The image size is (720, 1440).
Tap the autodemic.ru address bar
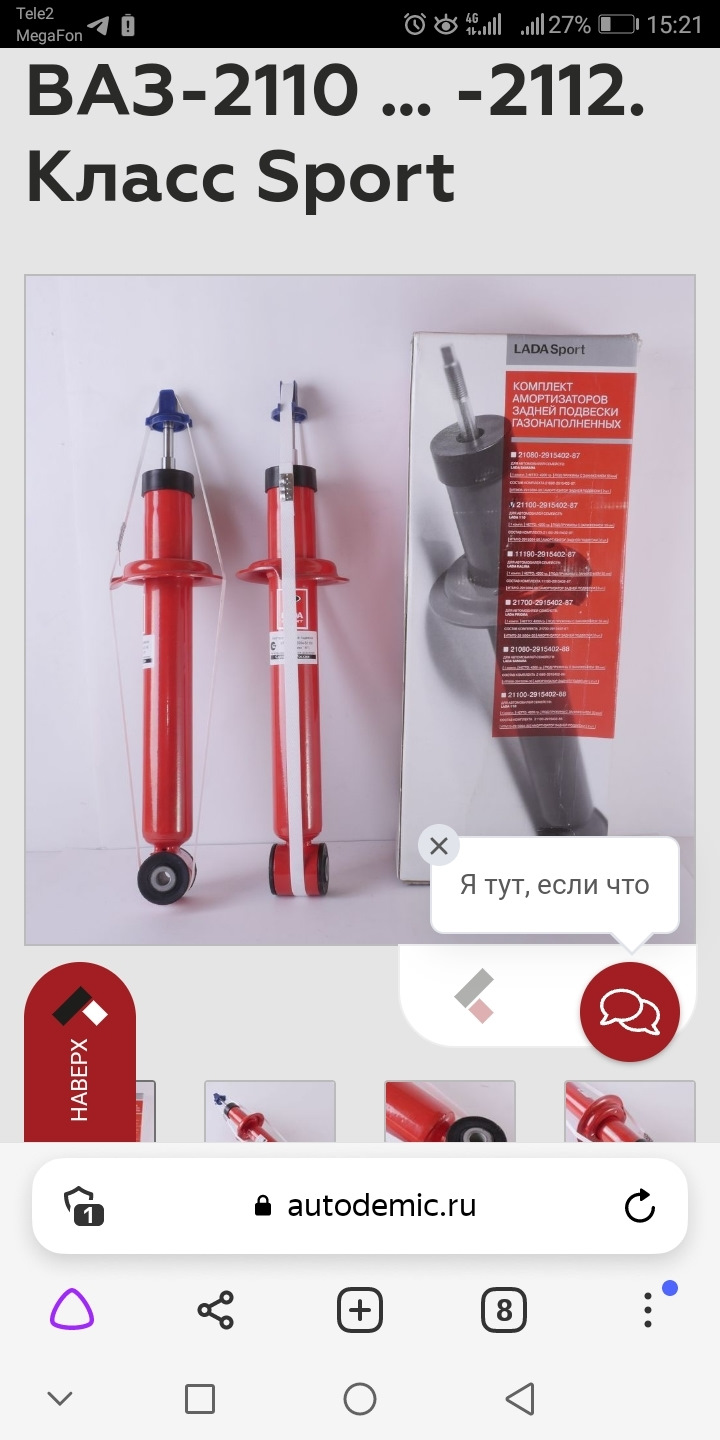pos(380,1206)
